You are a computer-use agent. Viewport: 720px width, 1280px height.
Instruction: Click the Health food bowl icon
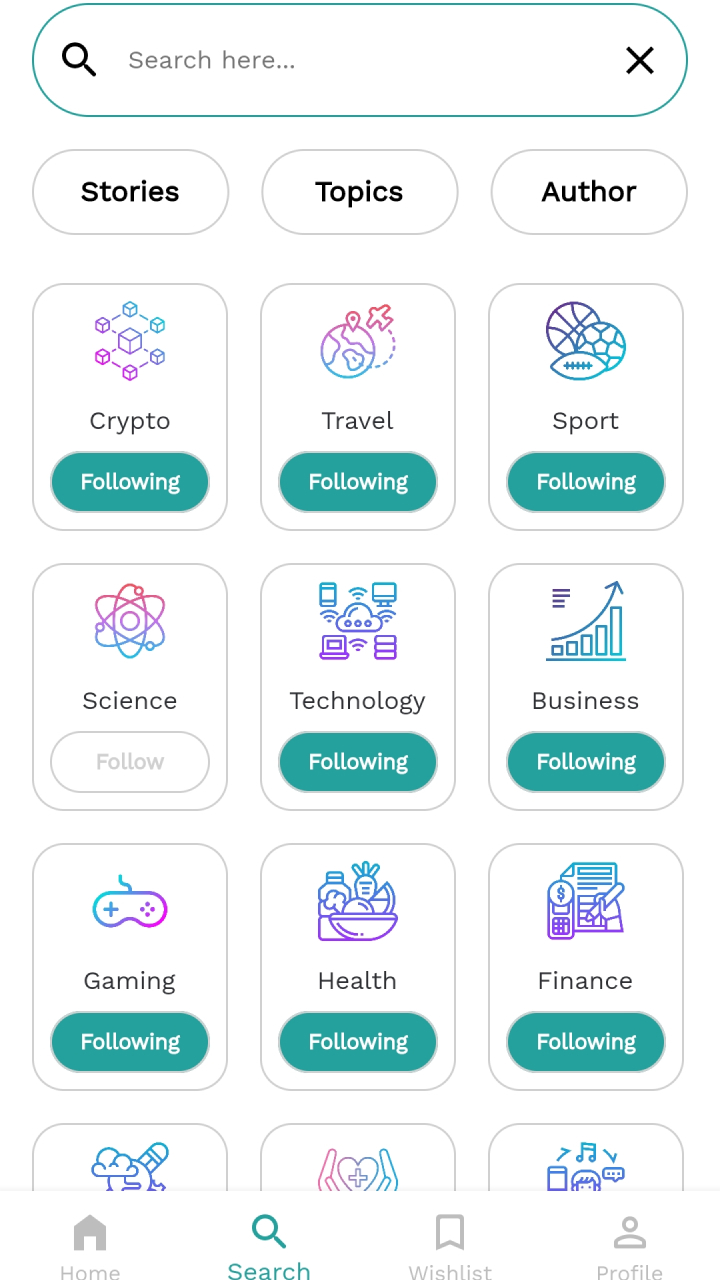tap(357, 901)
